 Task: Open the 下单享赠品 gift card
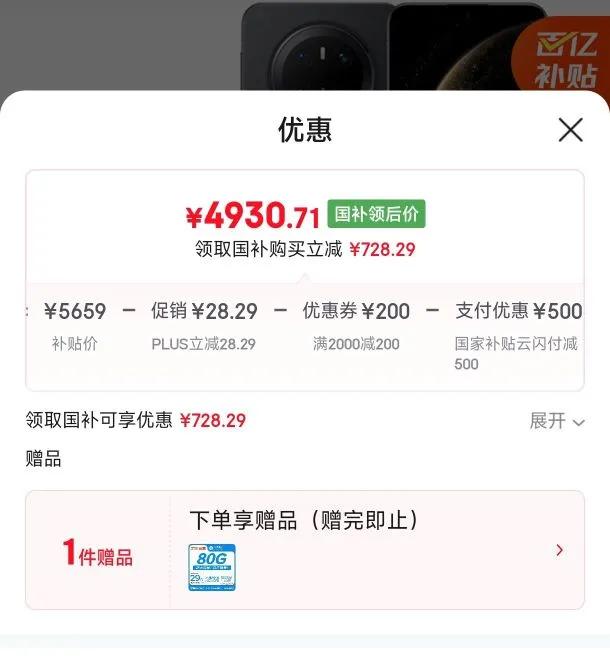tap(305, 550)
